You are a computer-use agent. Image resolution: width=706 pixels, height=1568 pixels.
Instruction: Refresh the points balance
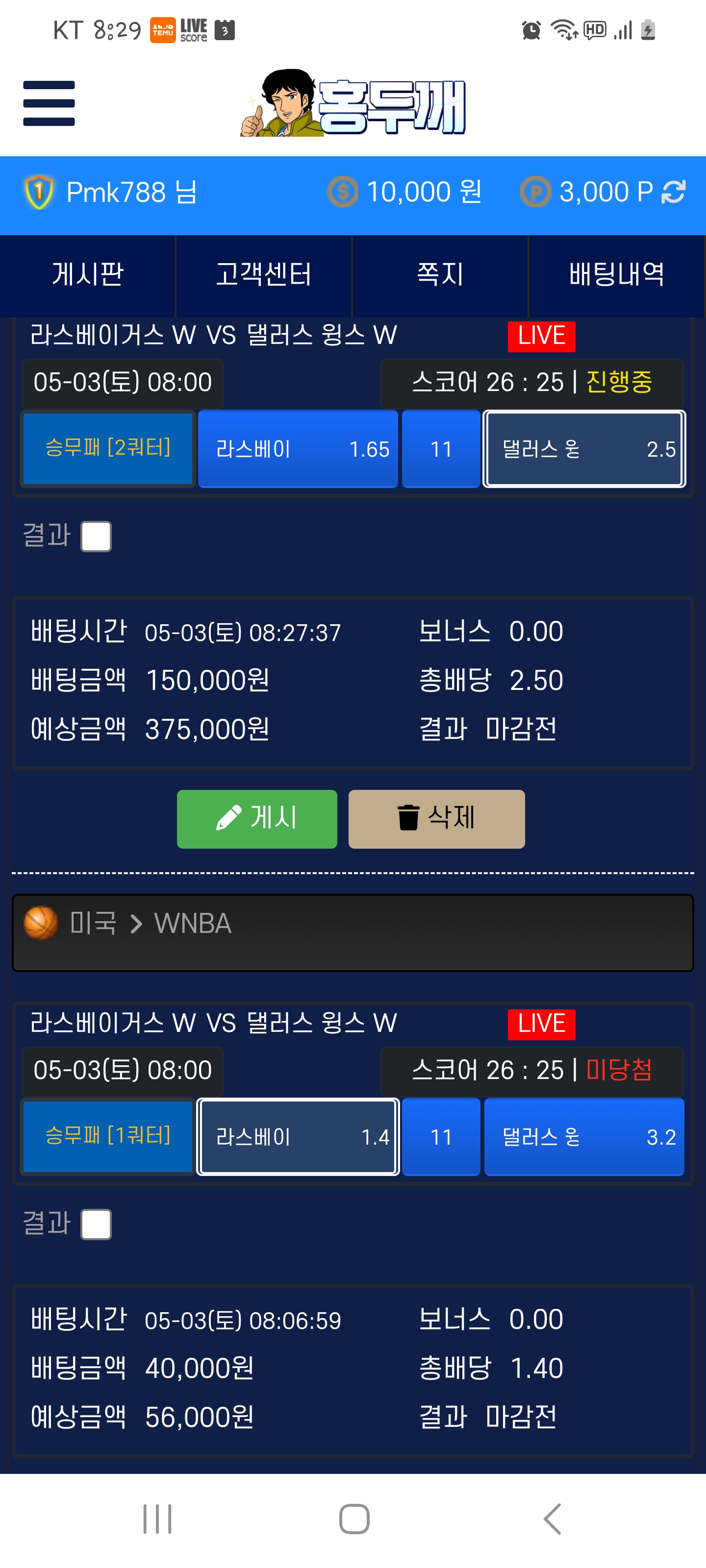673,192
